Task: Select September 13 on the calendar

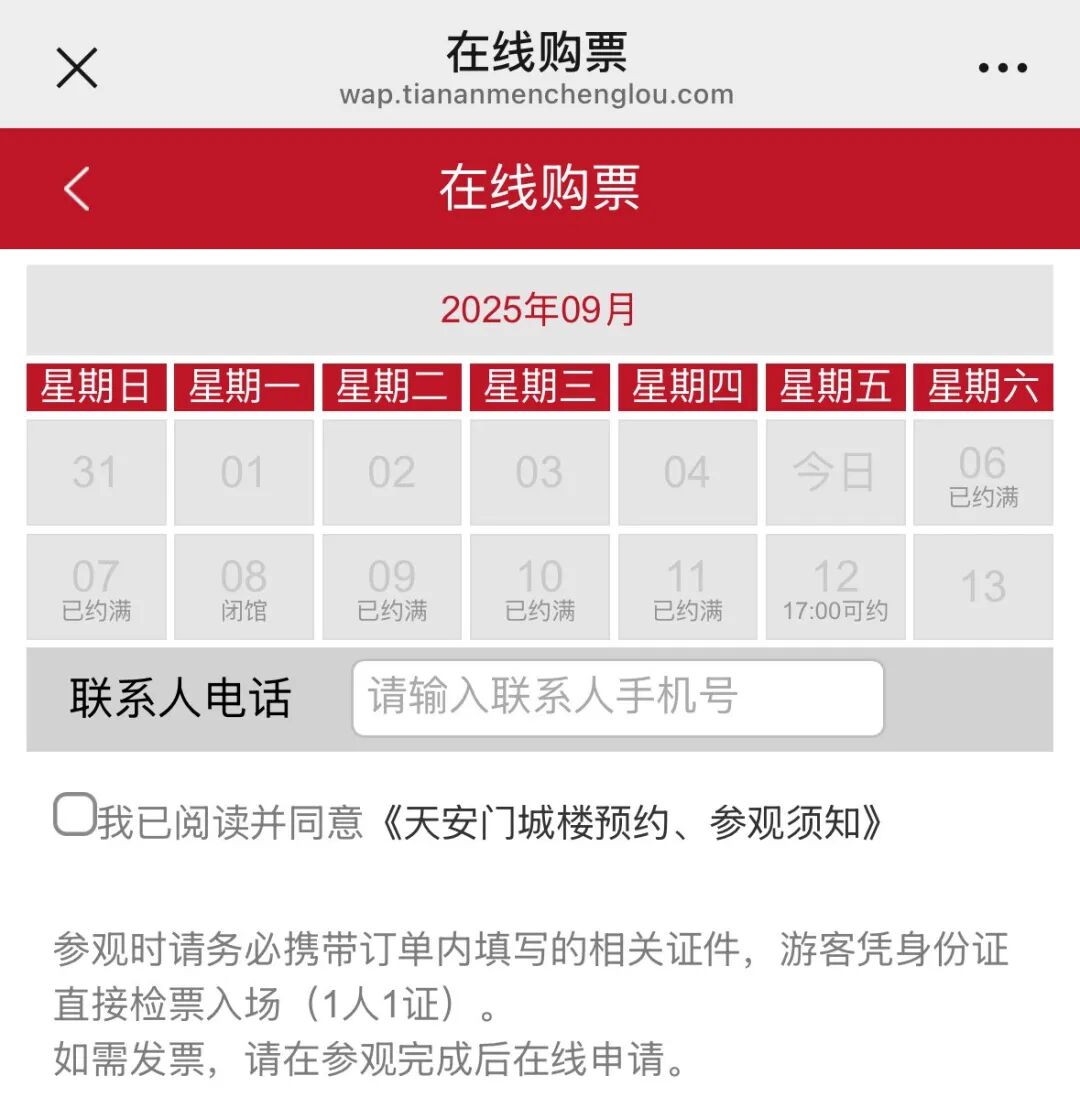Action: (983, 587)
